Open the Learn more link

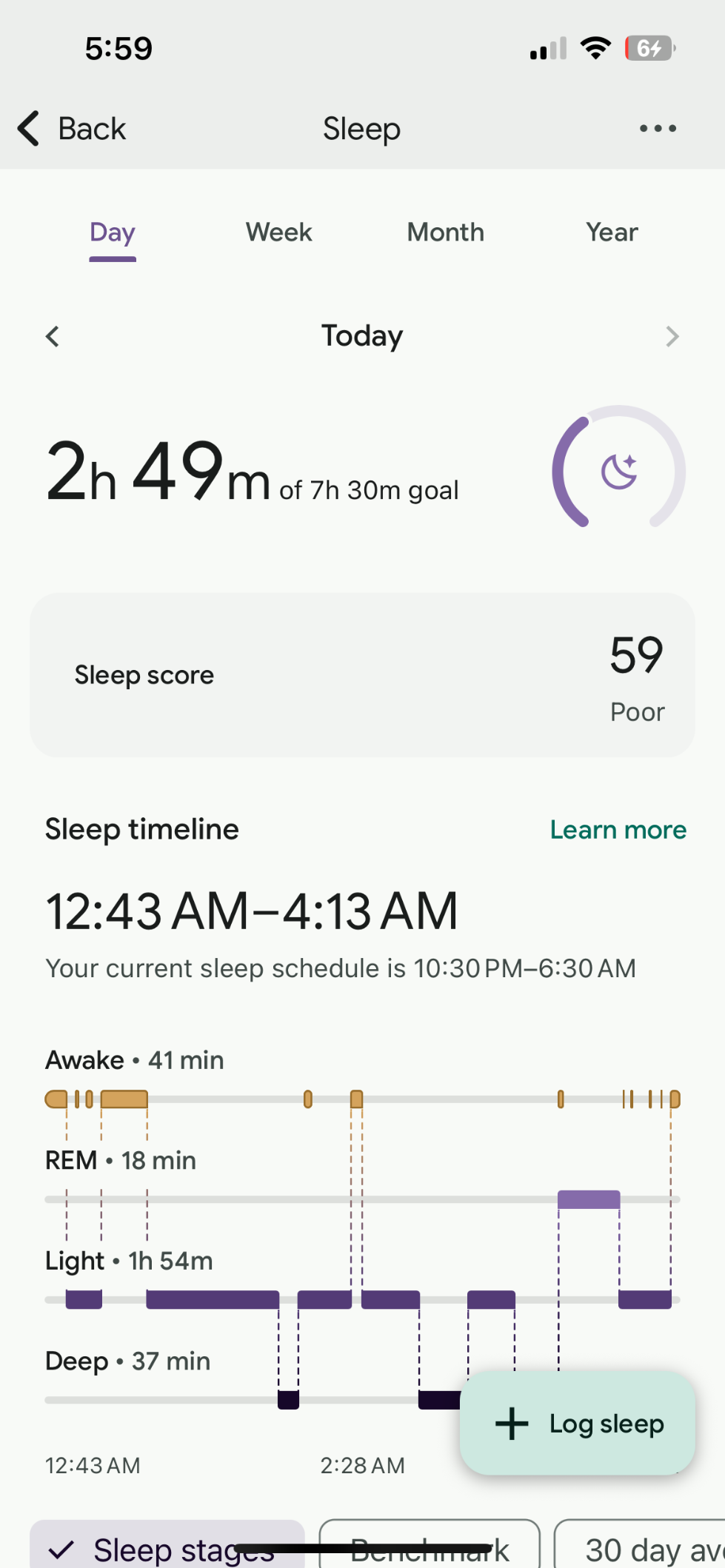[x=618, y=830]
